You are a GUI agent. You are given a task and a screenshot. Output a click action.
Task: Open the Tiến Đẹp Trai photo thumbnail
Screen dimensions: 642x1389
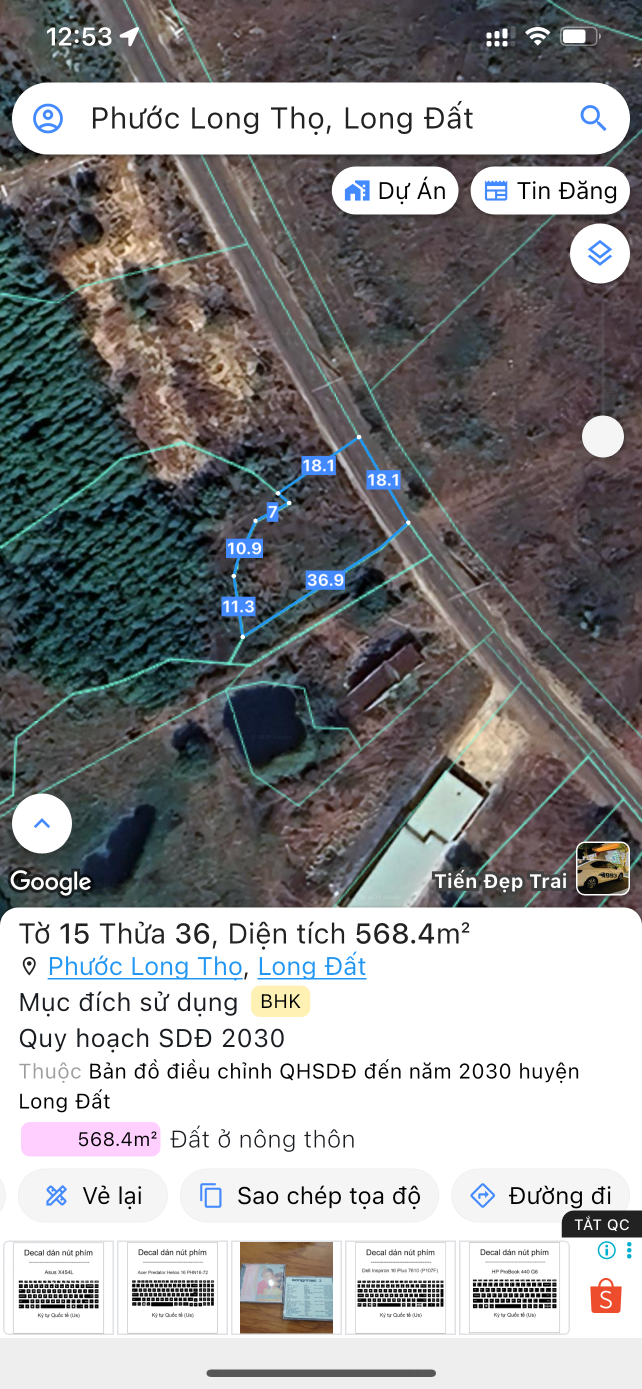pos(603,868)
